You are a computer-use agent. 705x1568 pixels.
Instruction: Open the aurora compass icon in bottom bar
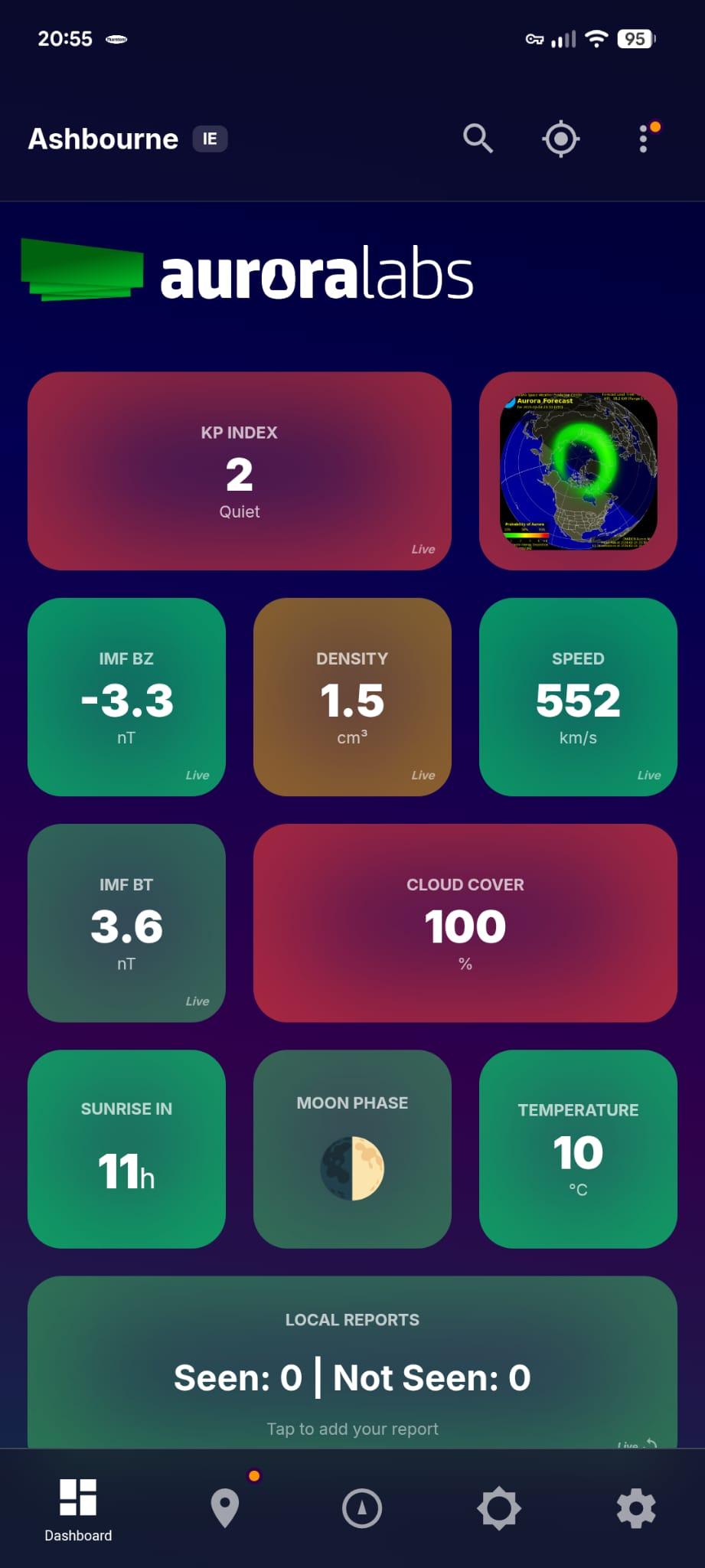click(x=361, y=1509)
